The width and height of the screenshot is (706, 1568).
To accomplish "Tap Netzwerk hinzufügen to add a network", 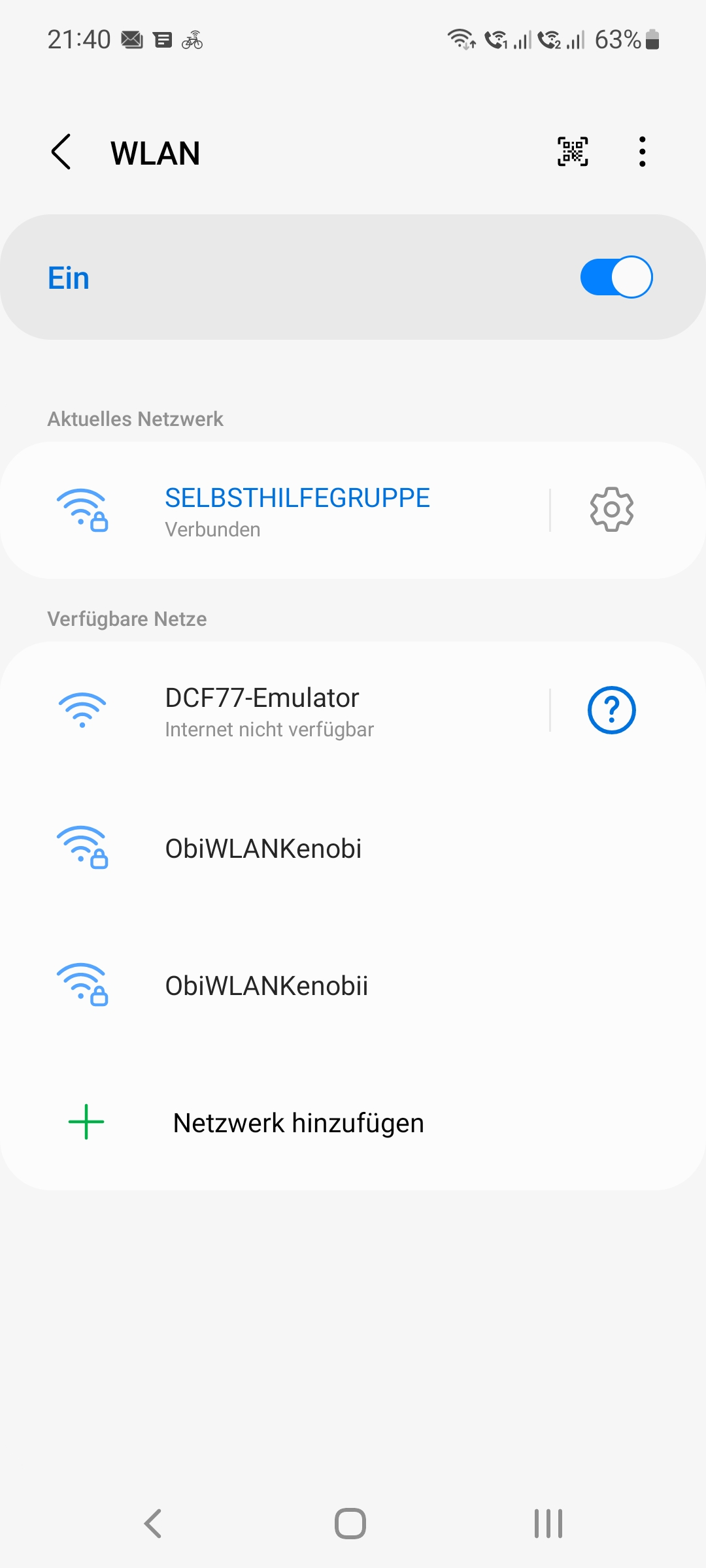I will click(x=353, y=1123).
